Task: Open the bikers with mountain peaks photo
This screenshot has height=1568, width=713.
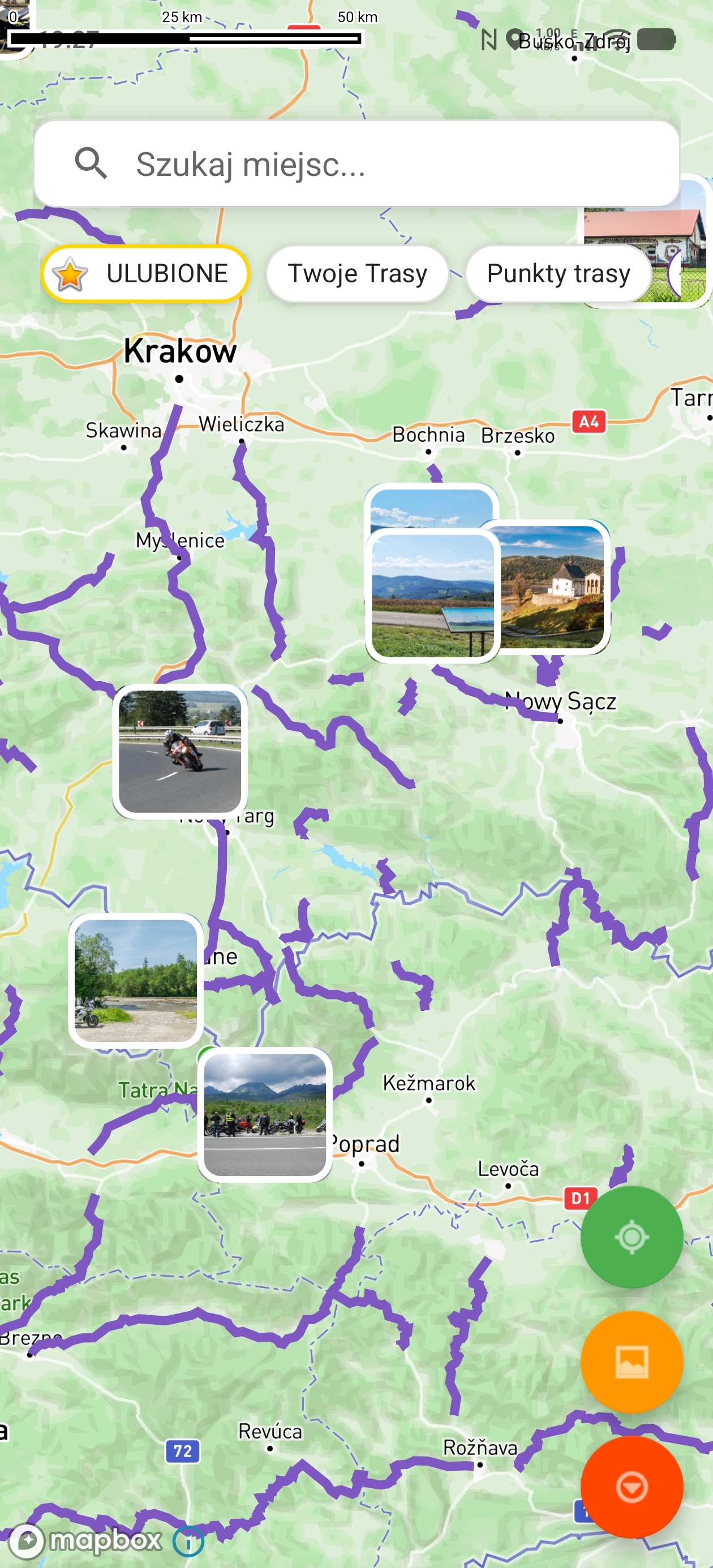Action: point(265,1114)
